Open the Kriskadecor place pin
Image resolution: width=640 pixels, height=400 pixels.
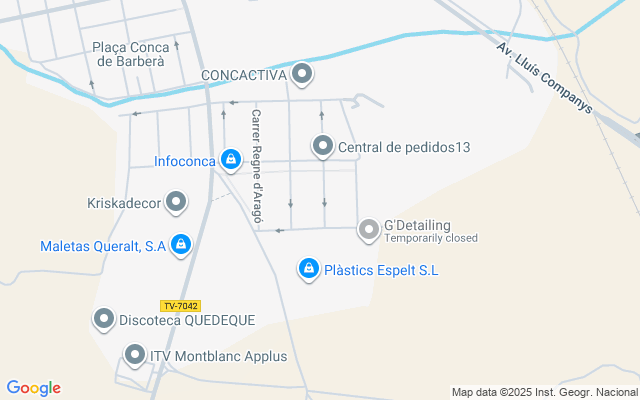[177, 203]
